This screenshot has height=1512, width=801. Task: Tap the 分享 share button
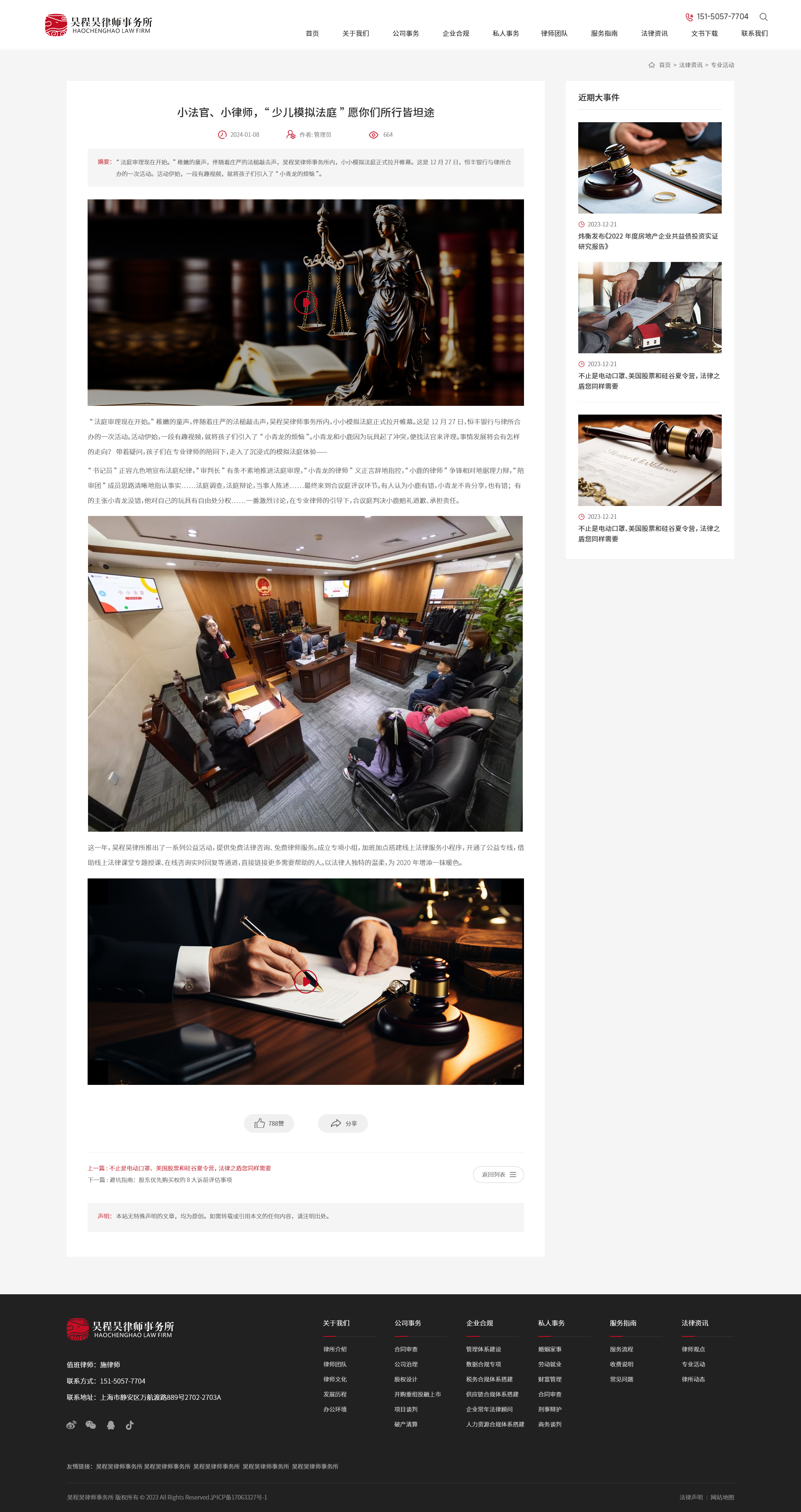point(343,1123)
